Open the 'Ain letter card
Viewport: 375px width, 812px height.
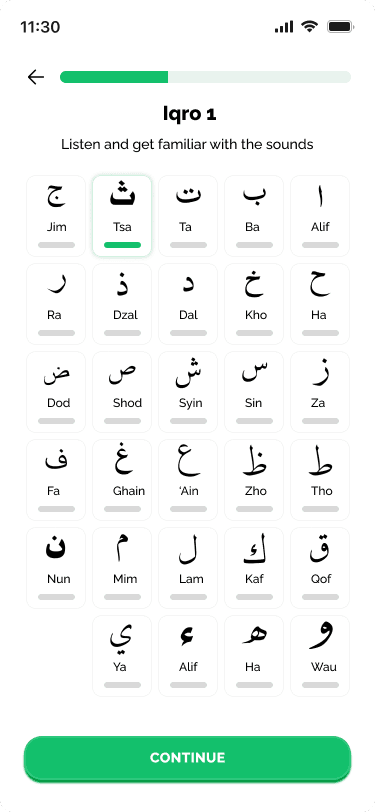point(188,480)
